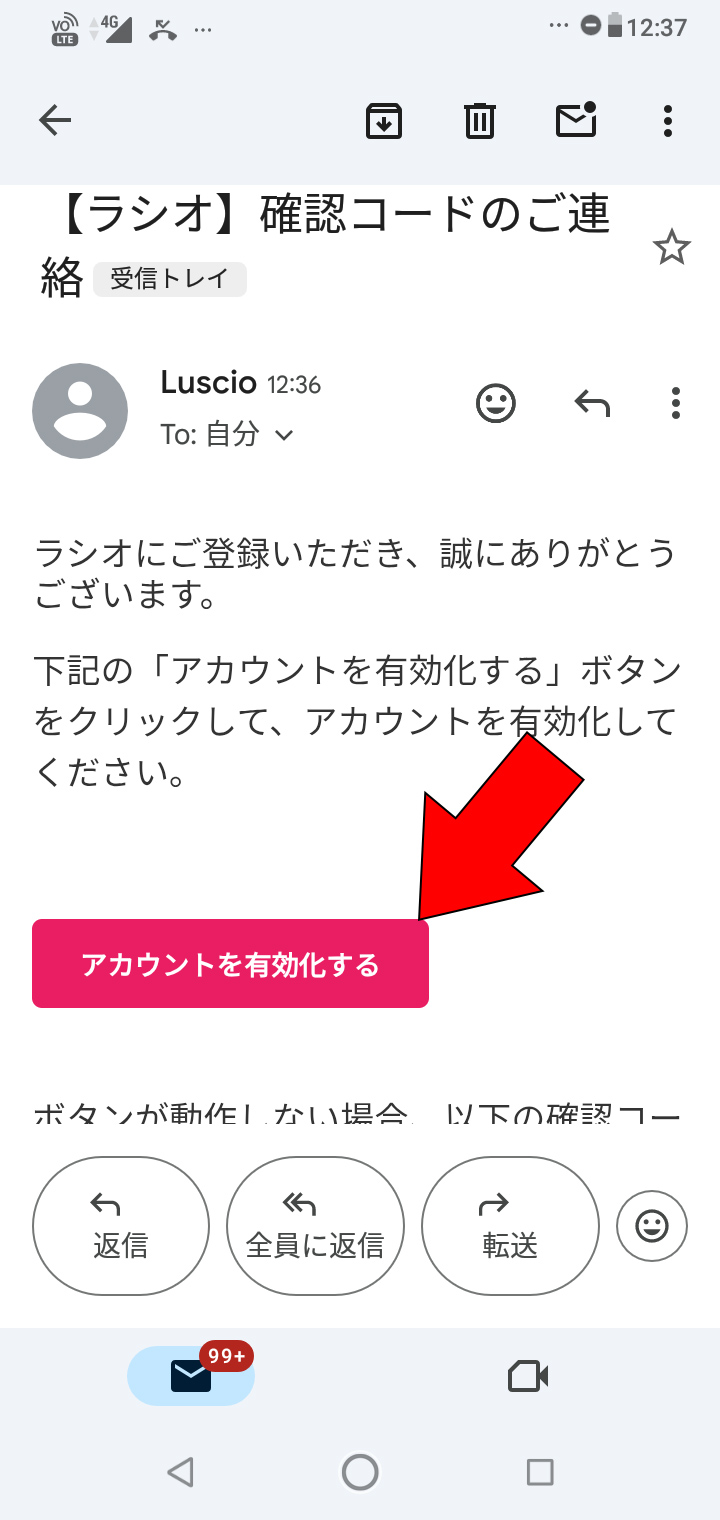Go back to the inbox list
This screenshot has width=720, height=1520.
click(55, 121)
